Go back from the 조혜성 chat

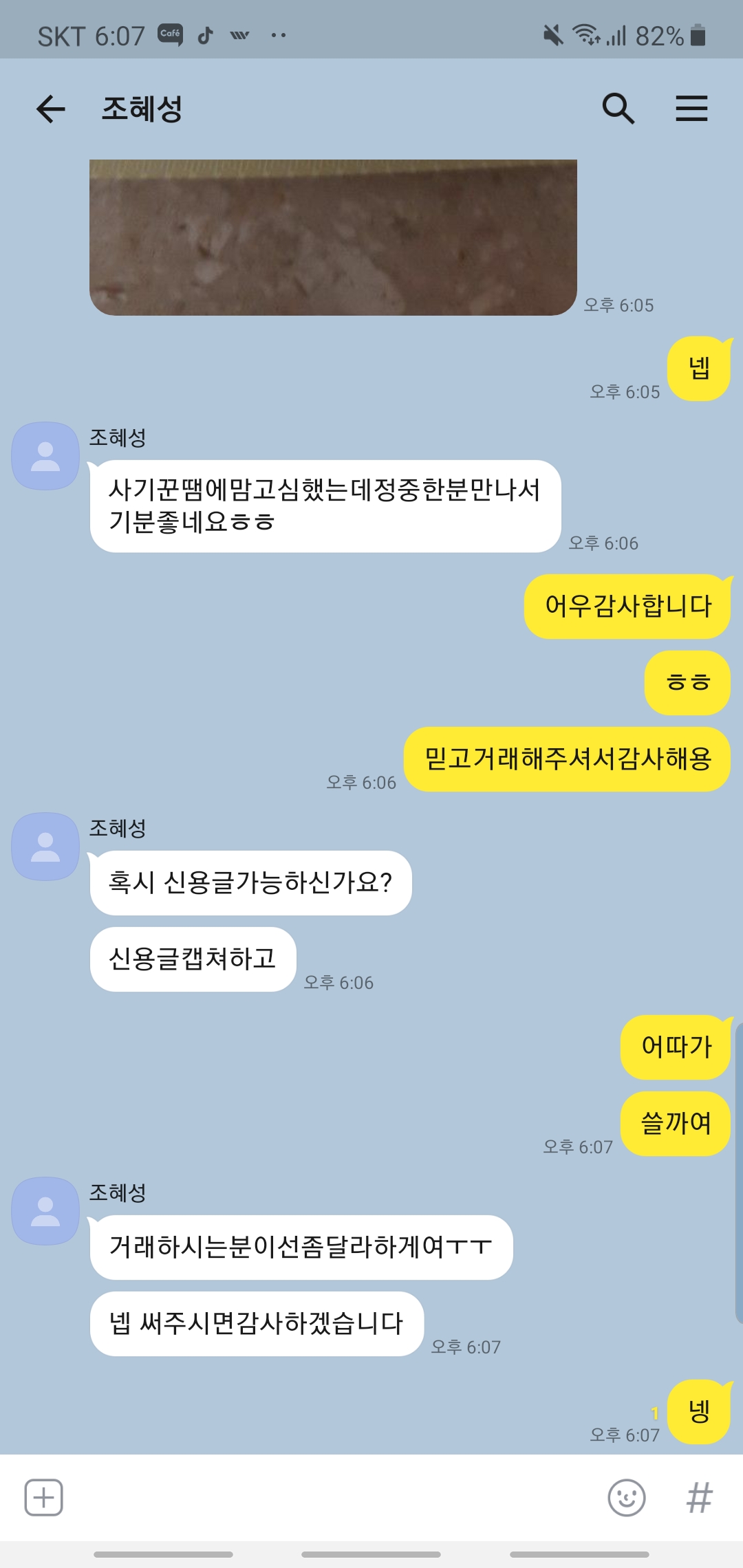click(x=51, y=109)
